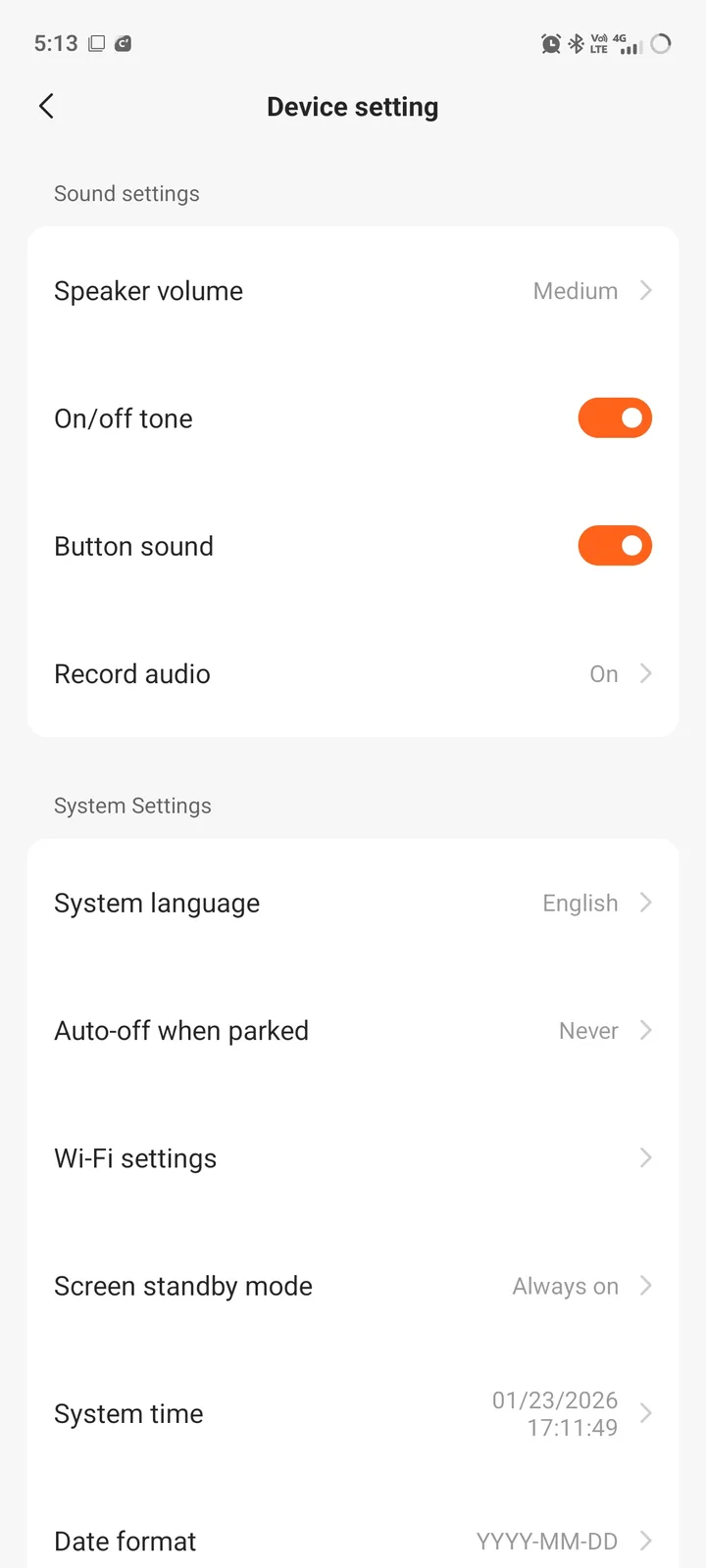Viewport: 706px width, 1568px height.
Task: Change the Date format
Action: click(353, 1541)
